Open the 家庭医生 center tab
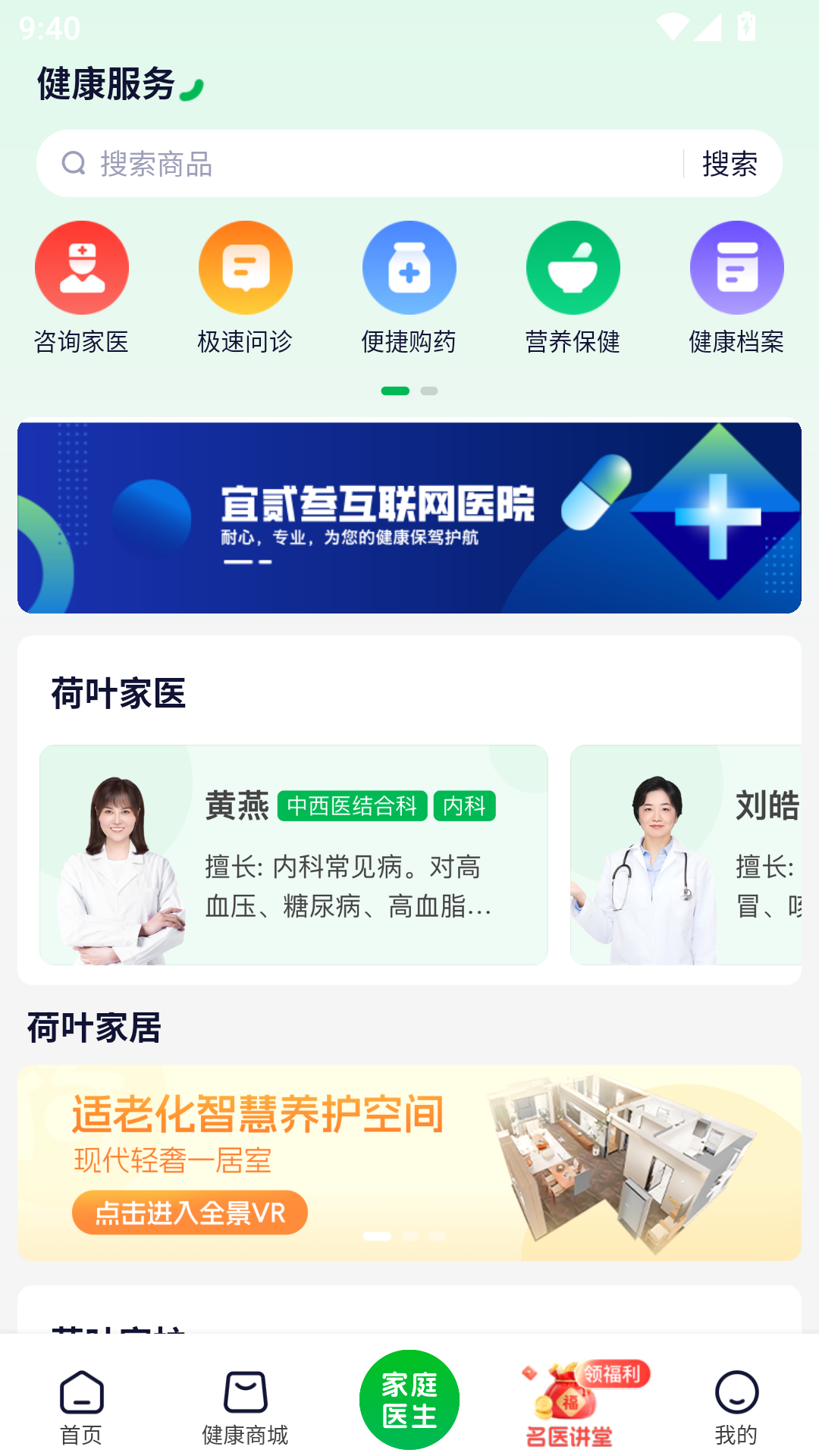Viewport: 819px width, 1456px height. (409, 1400)
